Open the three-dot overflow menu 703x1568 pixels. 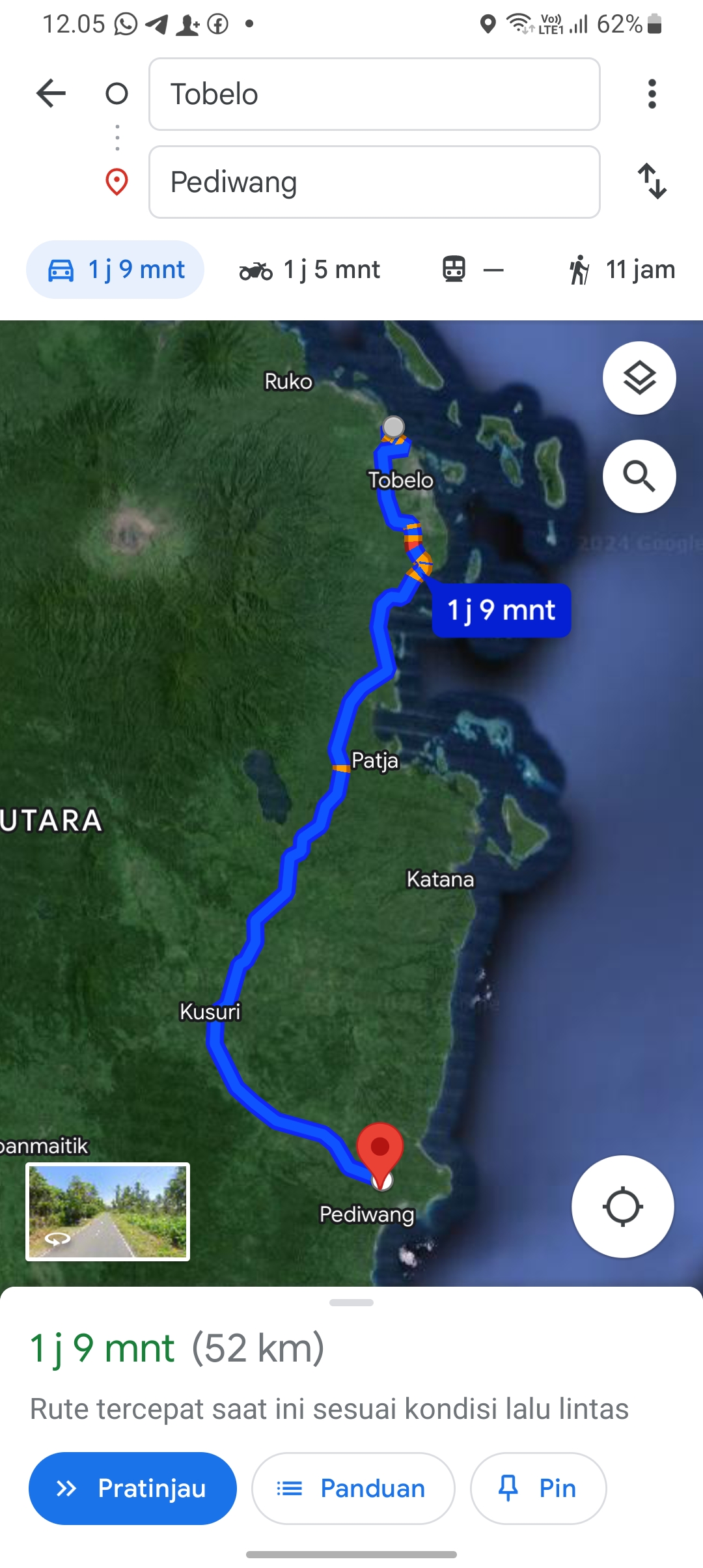click(652, 94)
